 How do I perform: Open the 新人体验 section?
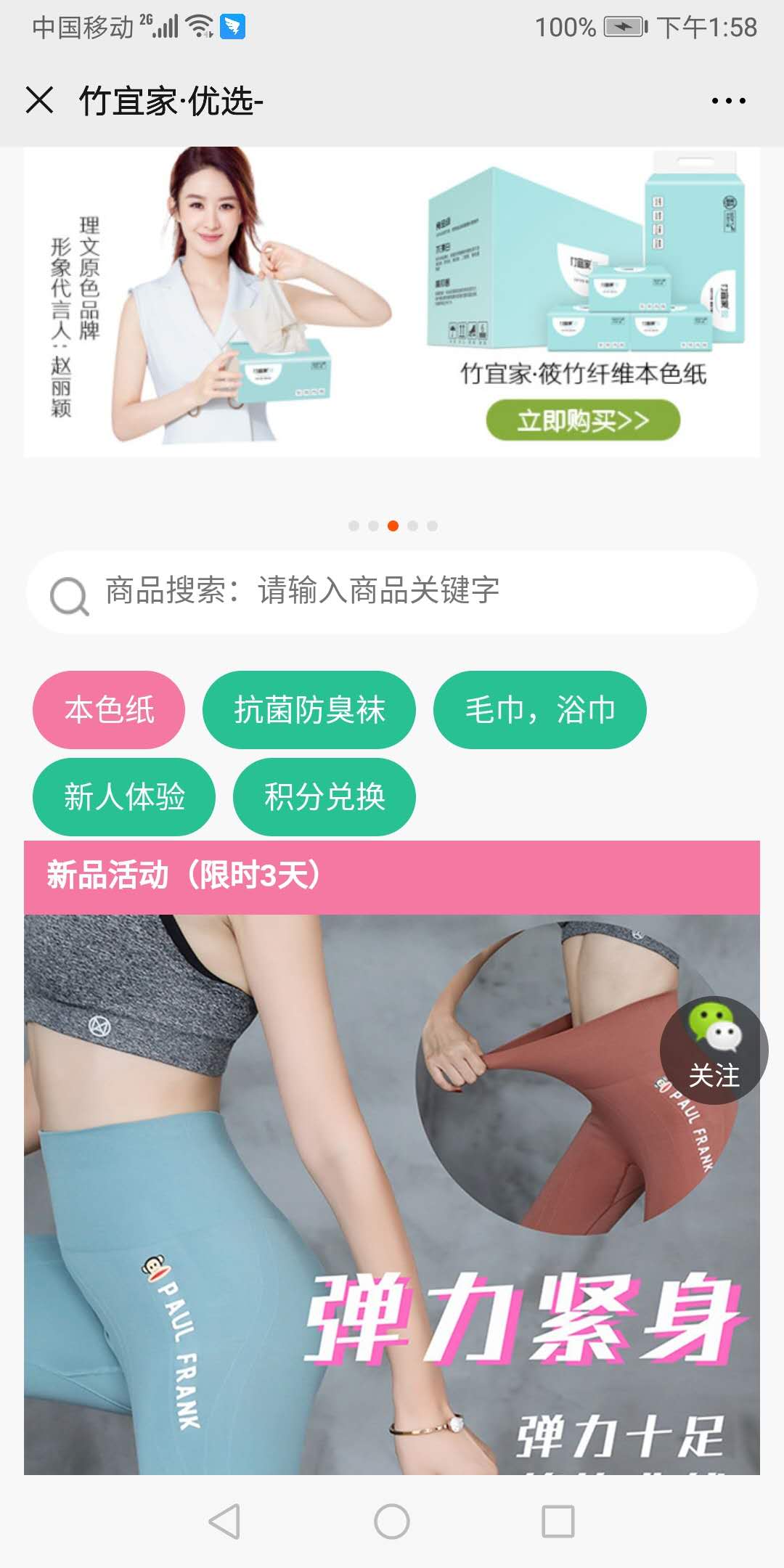124,797
